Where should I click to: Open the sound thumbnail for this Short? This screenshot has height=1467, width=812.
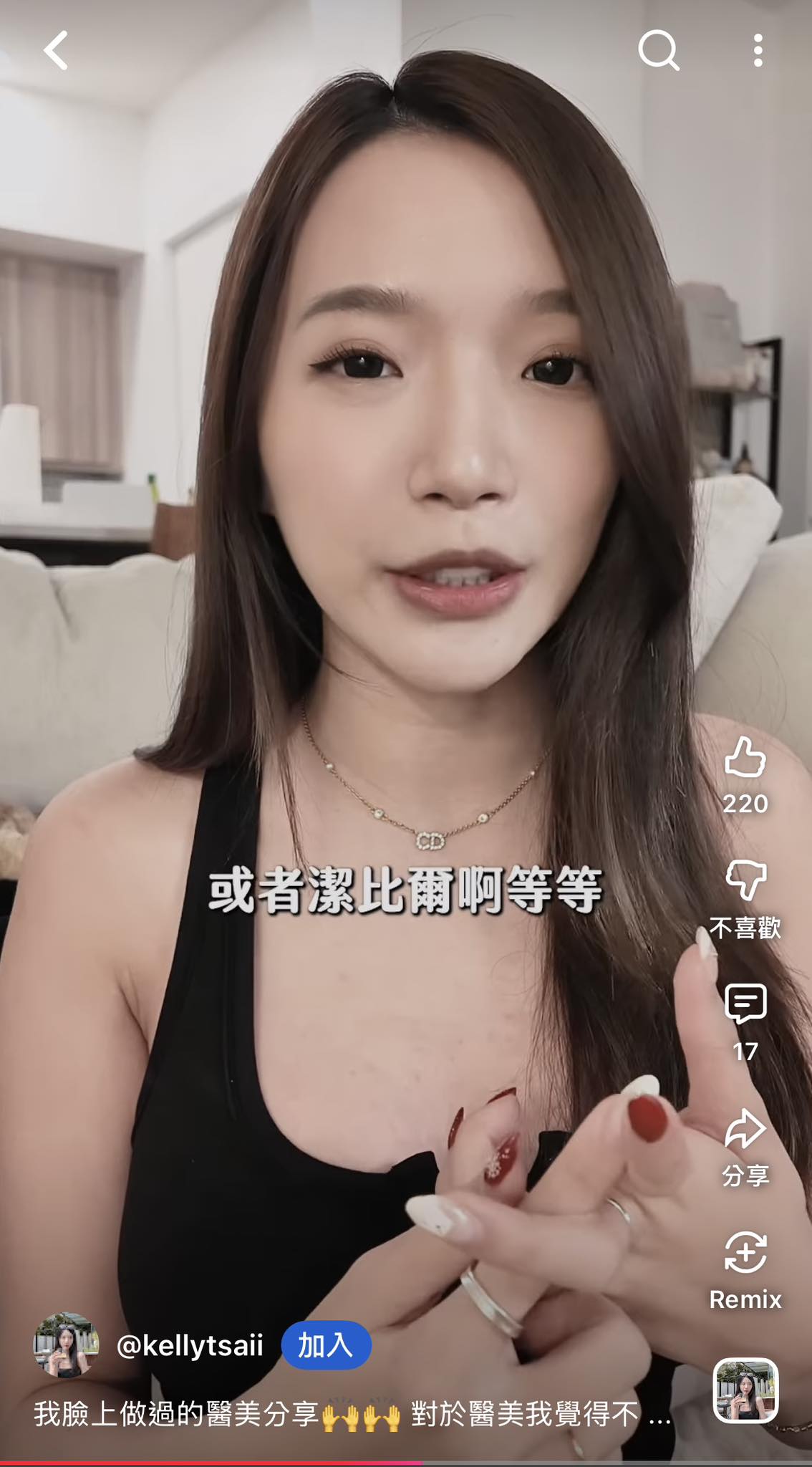(745, 1390)
